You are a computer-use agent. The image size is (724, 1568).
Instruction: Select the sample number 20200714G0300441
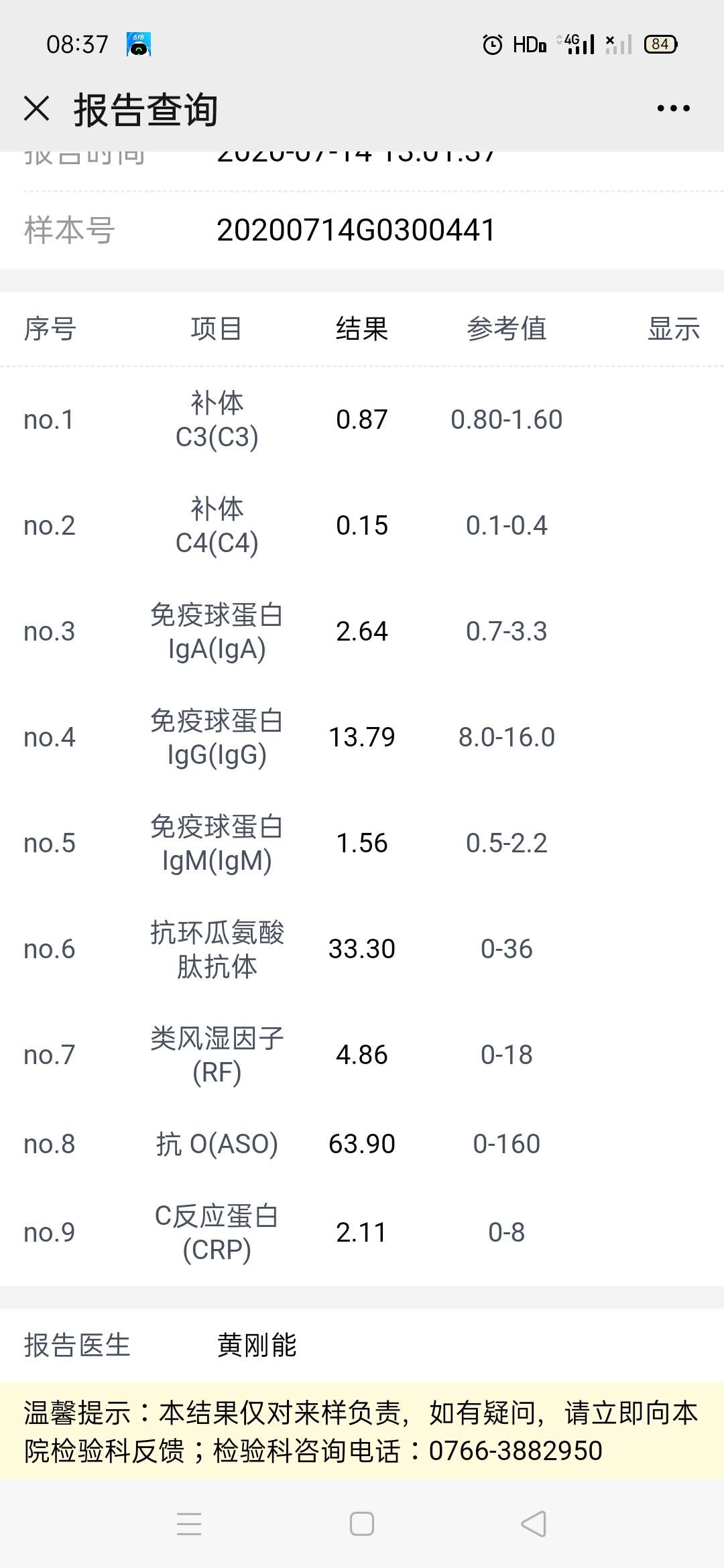coord(355,229)
